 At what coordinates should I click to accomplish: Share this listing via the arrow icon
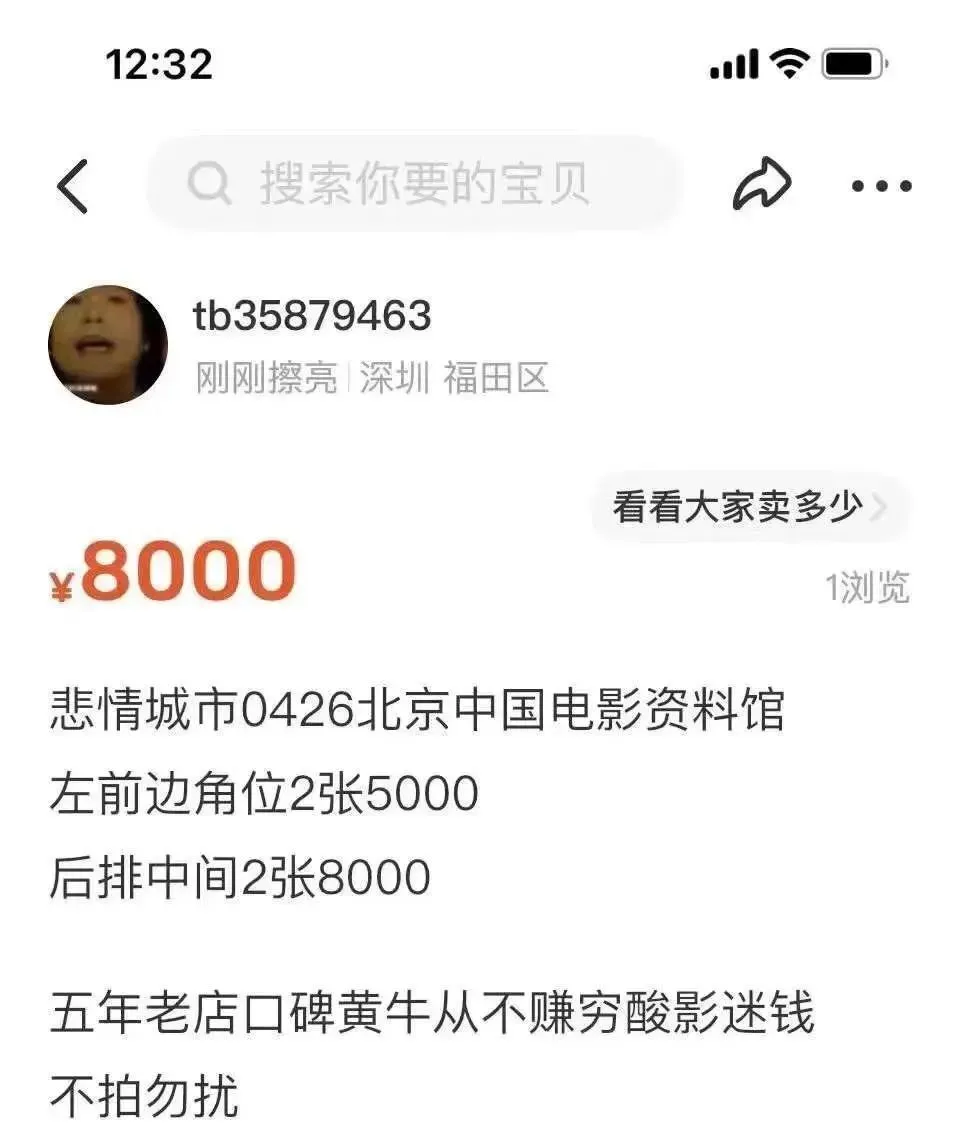point(762,185)
